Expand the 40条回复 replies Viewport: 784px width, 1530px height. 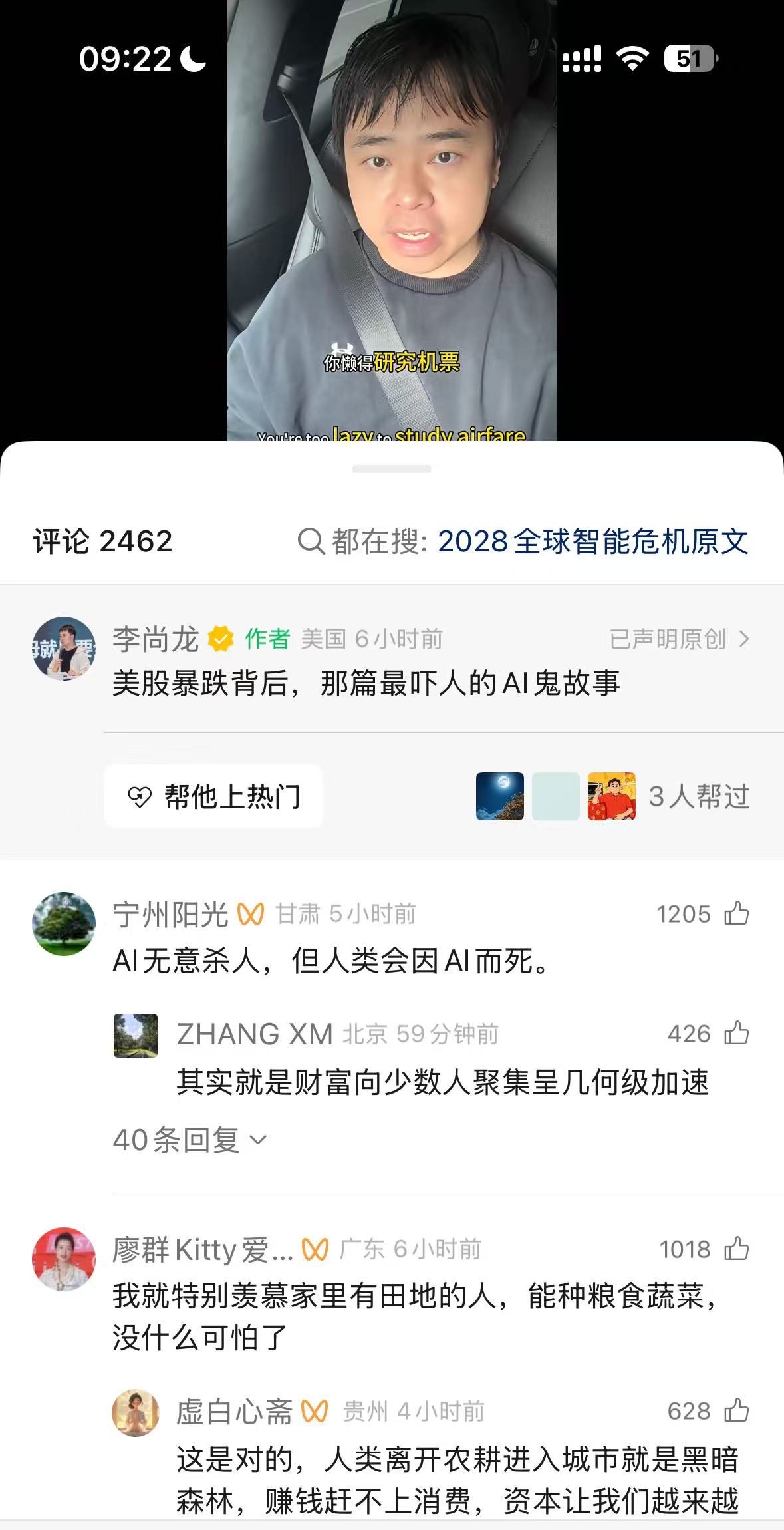190,1140
